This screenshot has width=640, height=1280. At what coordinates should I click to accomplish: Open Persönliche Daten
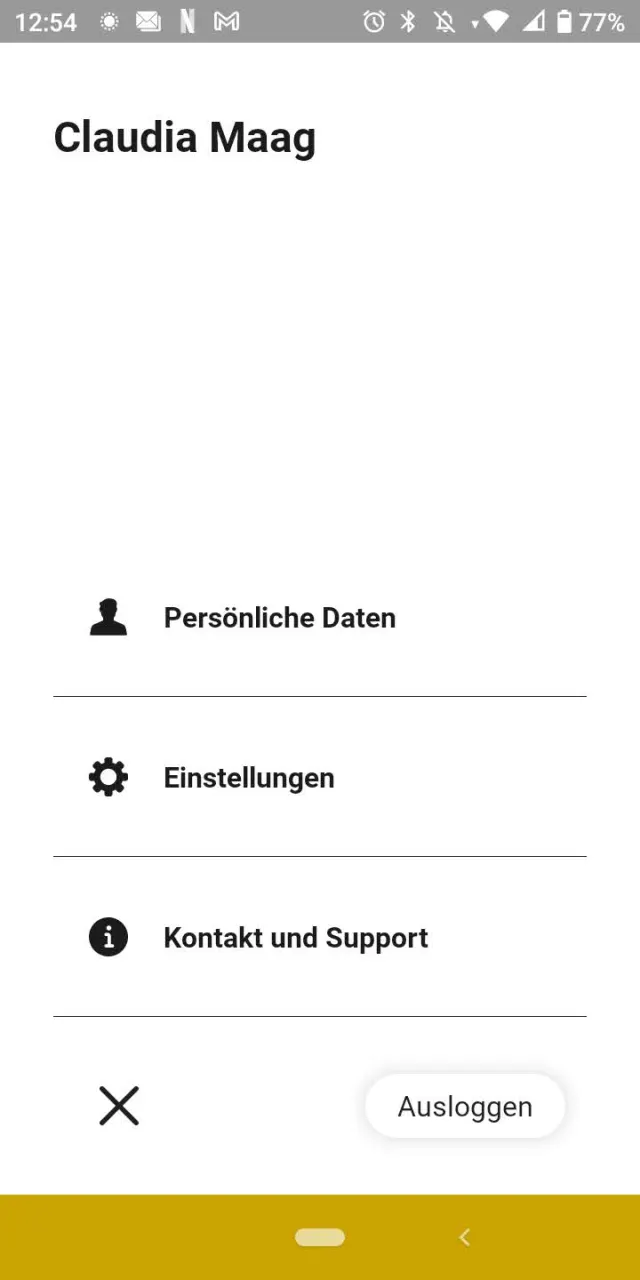[280, 618]
